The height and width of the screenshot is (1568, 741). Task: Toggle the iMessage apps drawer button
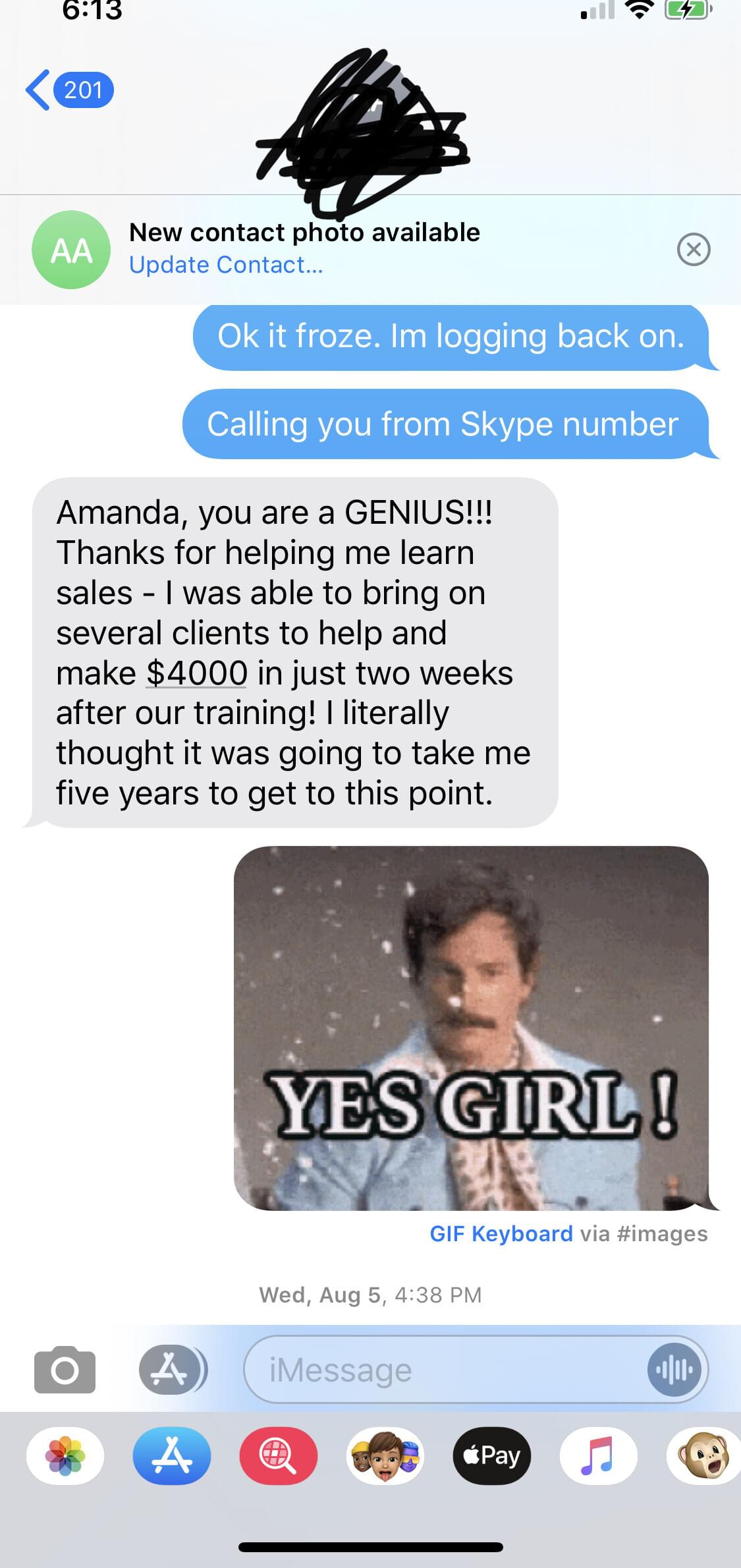(x=171, y=1370)
